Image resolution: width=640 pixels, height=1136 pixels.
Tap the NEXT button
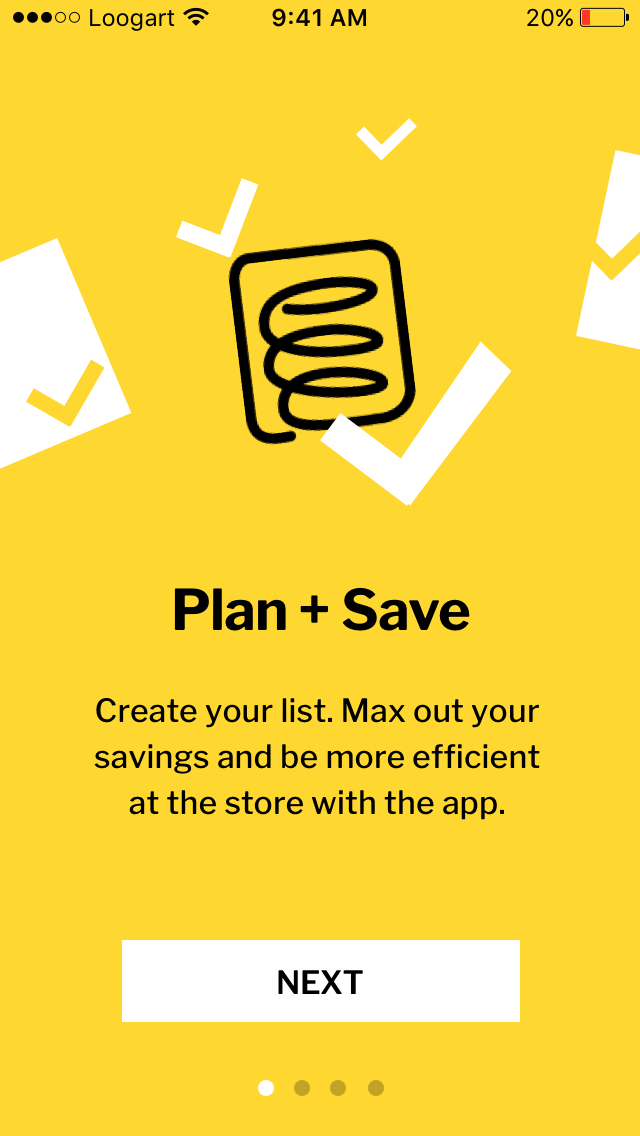[x=320, y=980]
